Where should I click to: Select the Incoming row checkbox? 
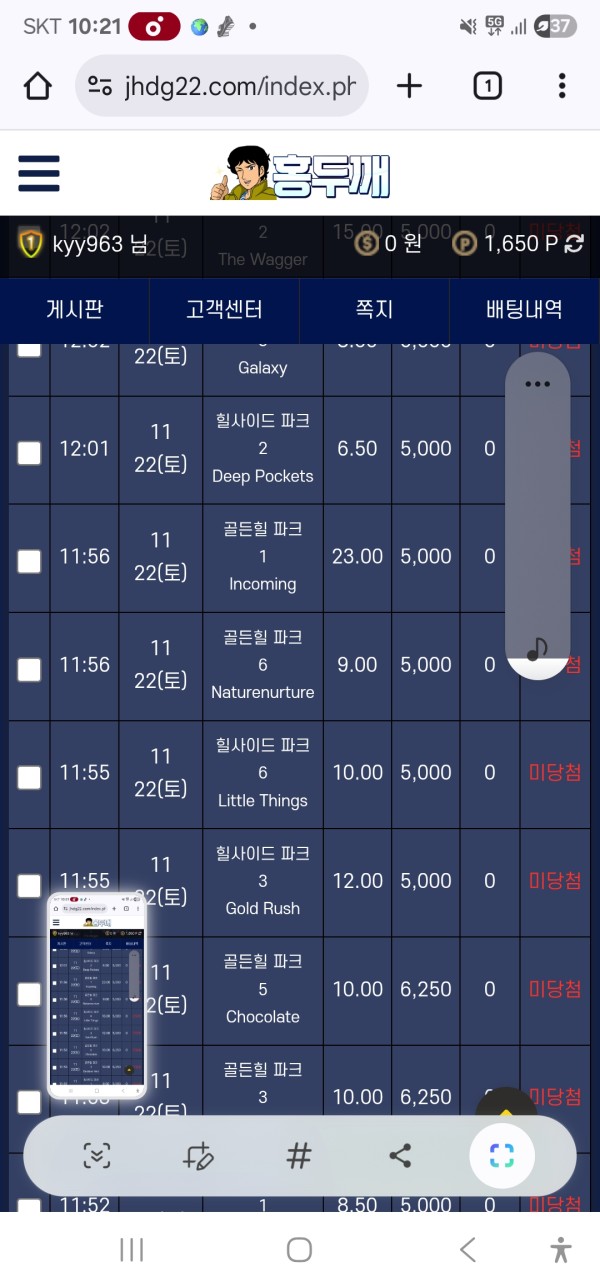click(30, 561)
